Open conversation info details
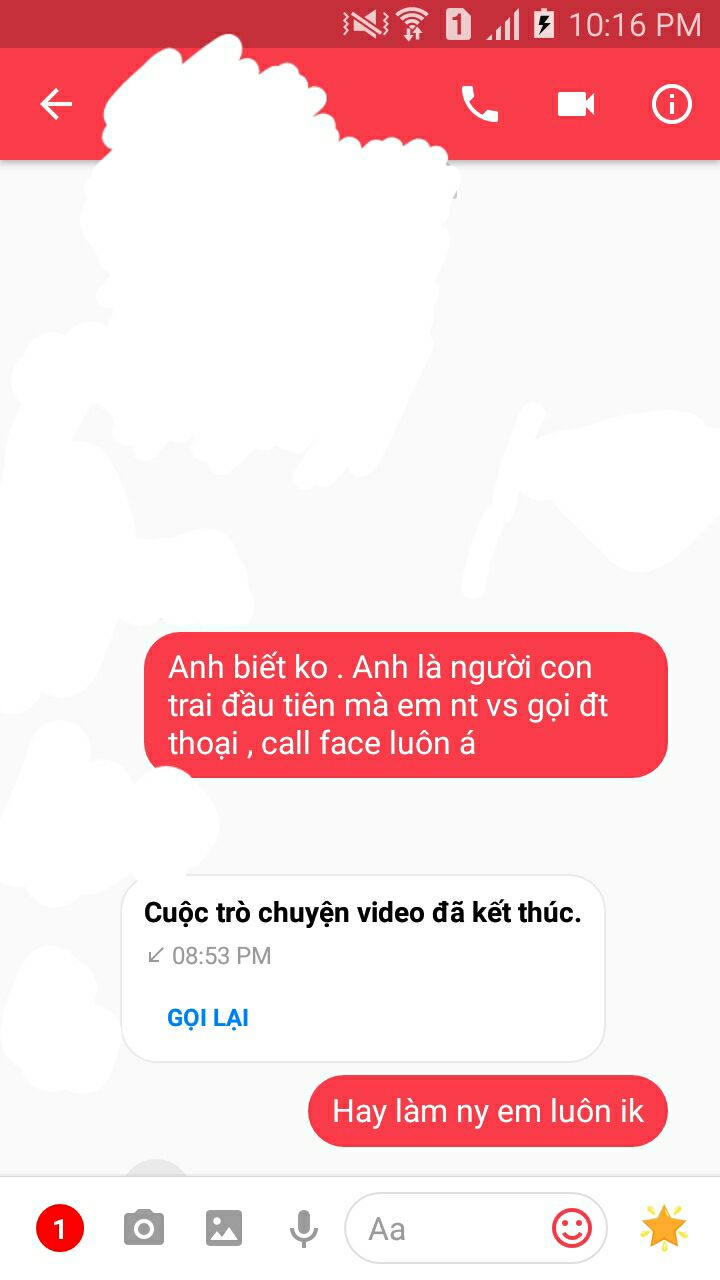Viewport: 720px width, 1280px height. [x=671, y=104]
